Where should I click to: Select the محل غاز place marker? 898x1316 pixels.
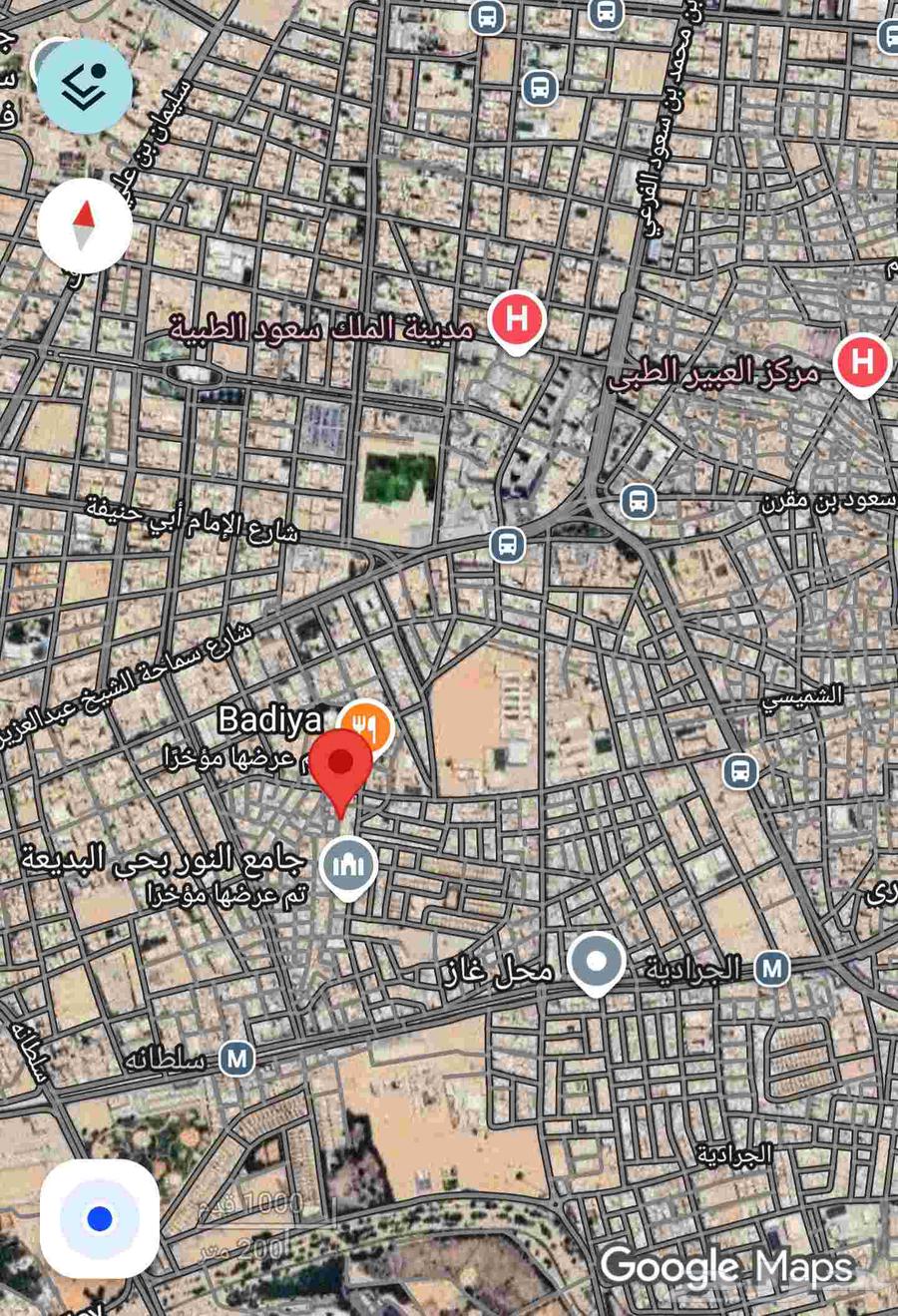tap(596, 962)
